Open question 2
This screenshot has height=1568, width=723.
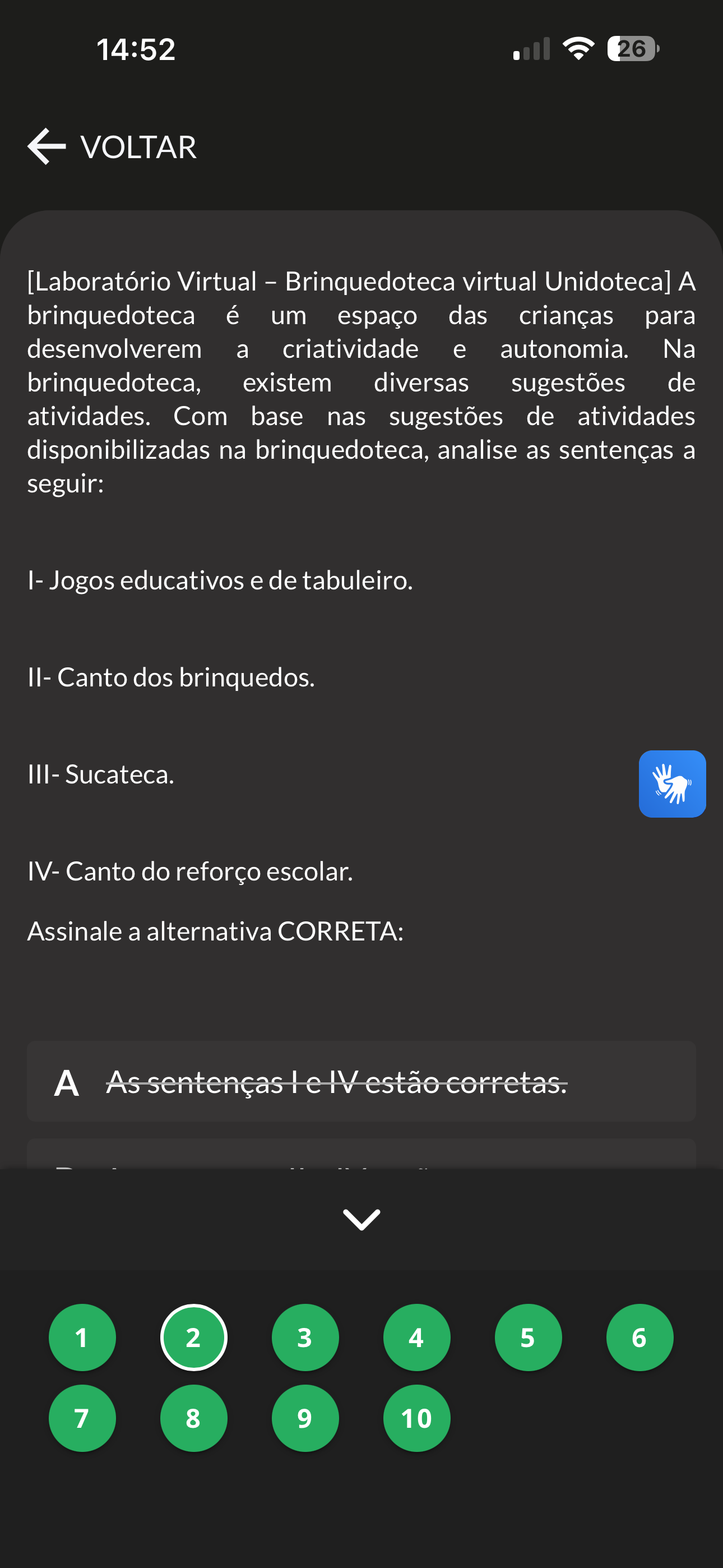point(193,1338)
